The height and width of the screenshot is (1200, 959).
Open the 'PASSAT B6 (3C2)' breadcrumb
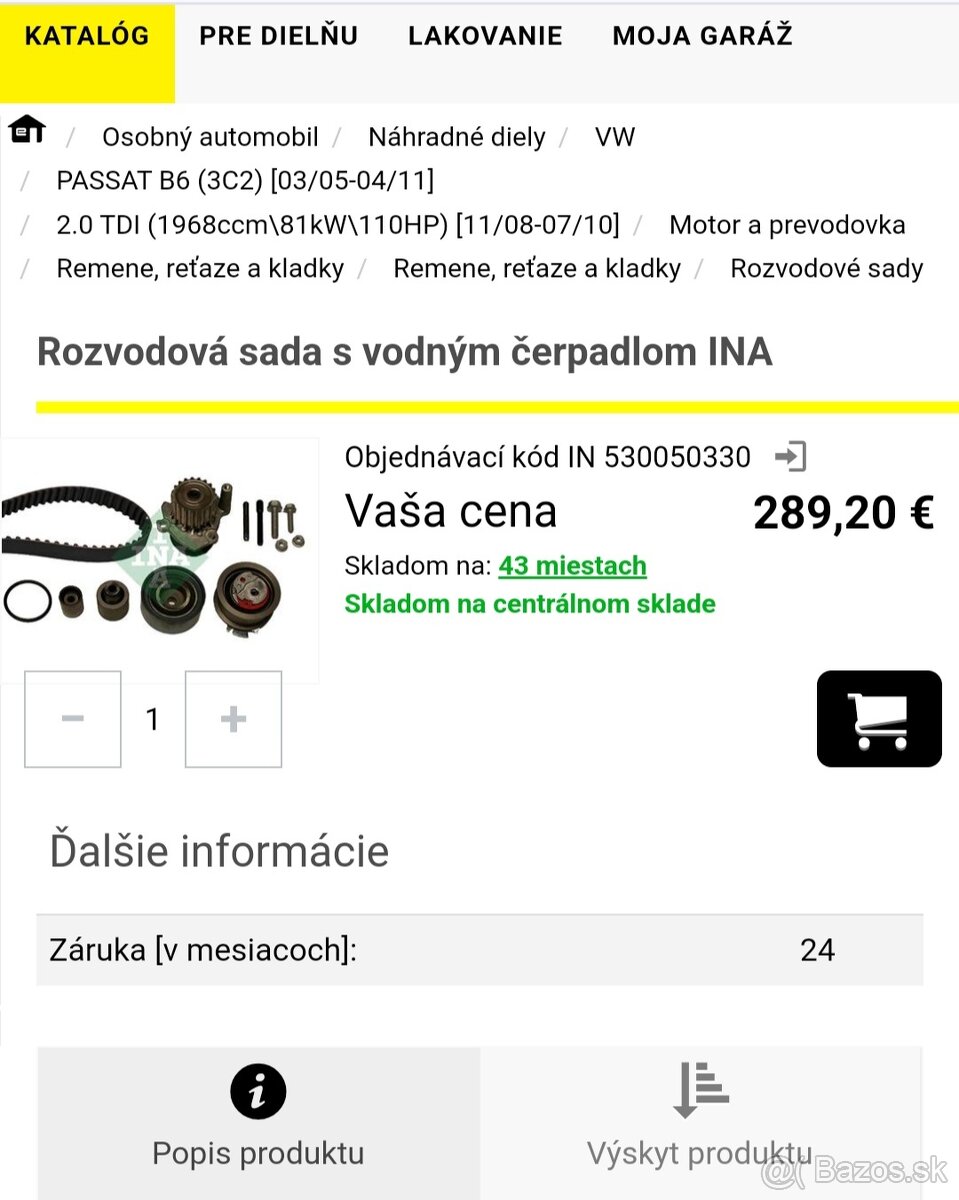246,181
